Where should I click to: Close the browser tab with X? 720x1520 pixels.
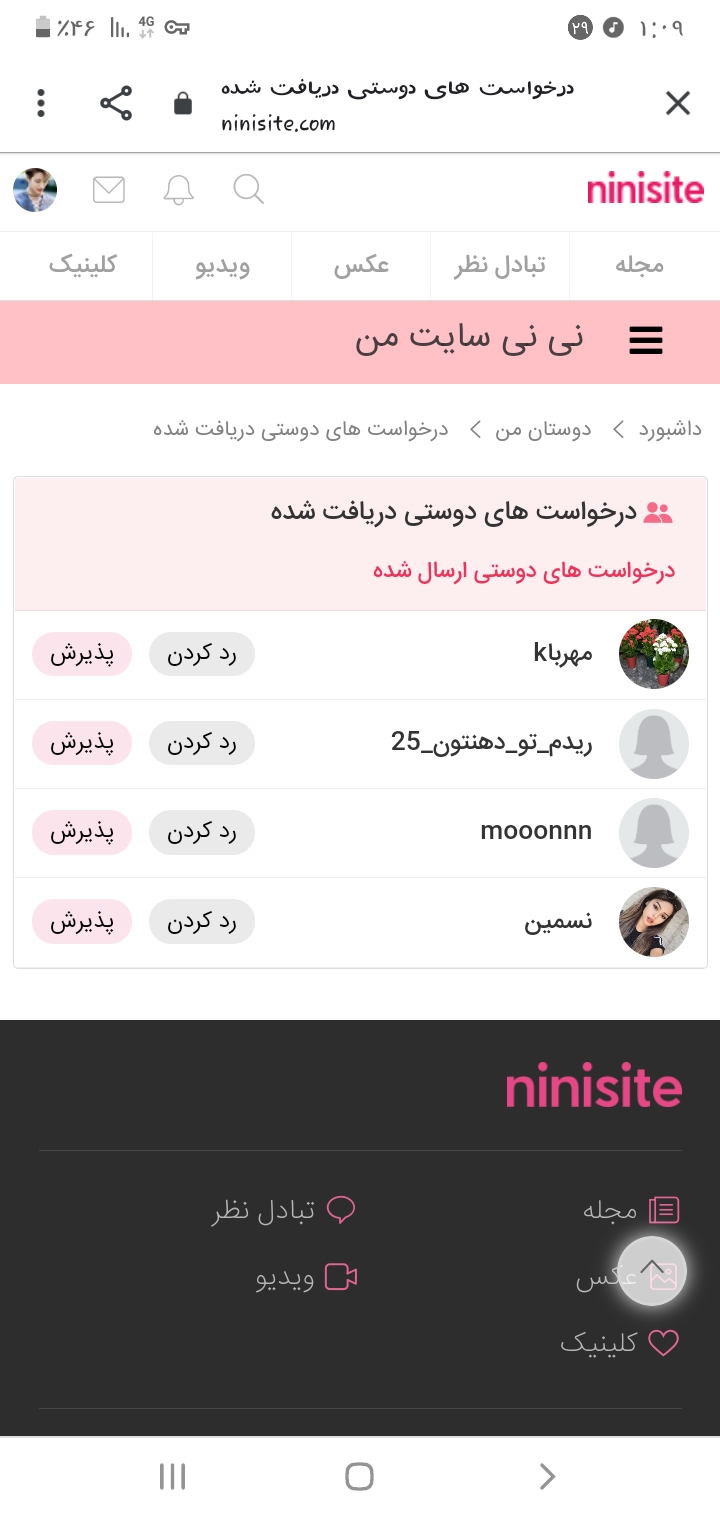coord(678,103)
